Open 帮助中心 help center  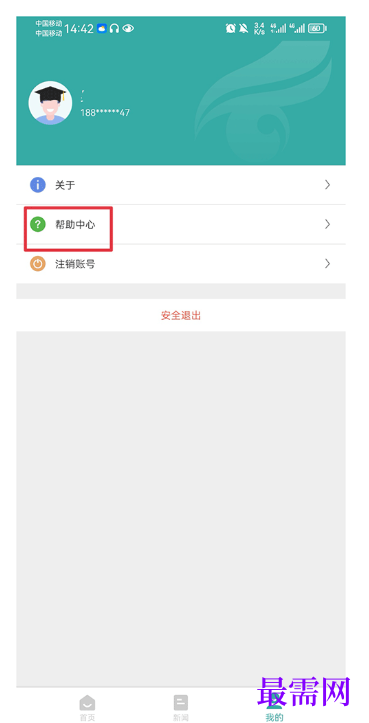[x=181, y=225]
